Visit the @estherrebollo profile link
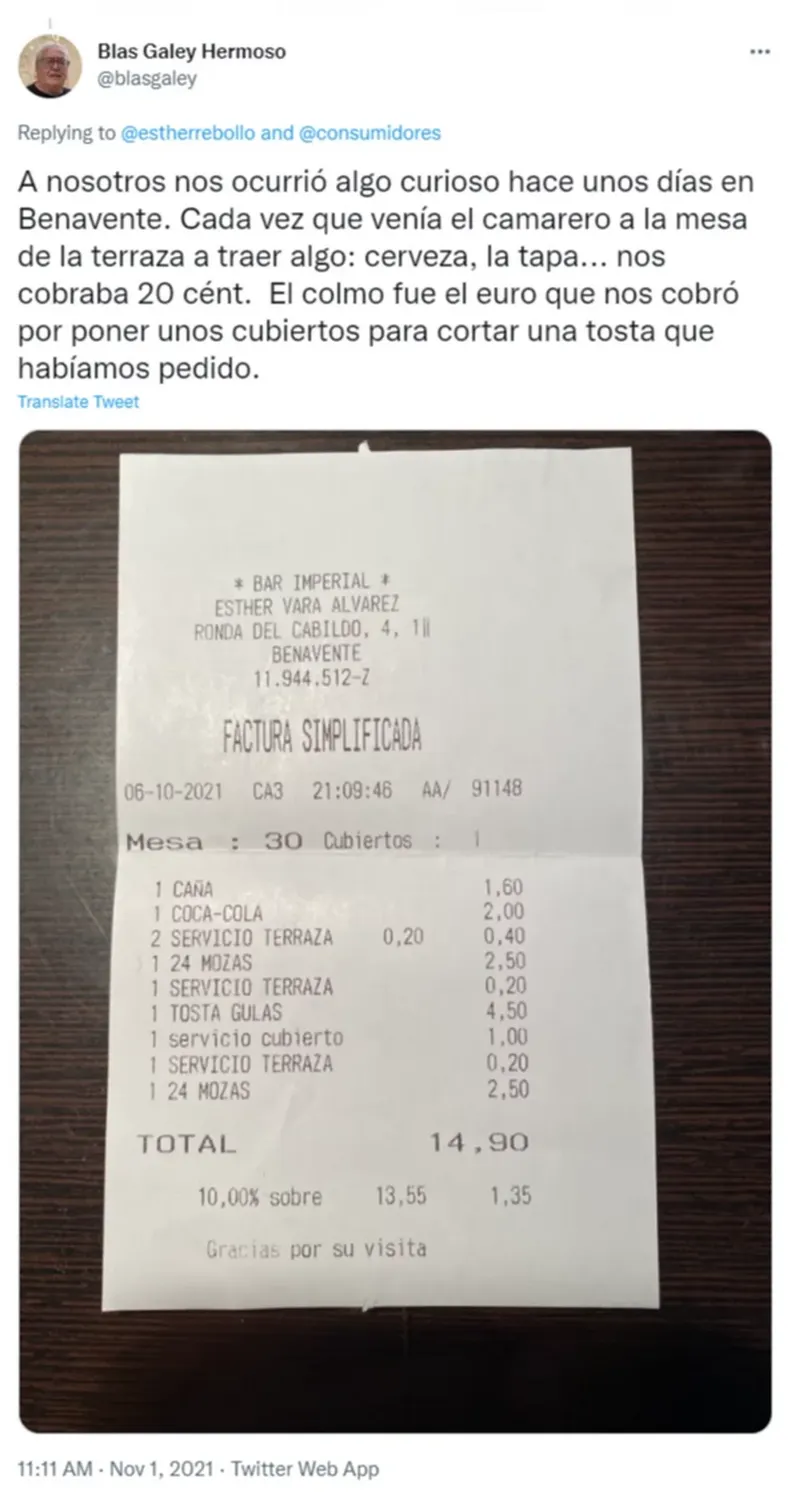Screen dimensions: 793x1500 [x=187, y=133]
